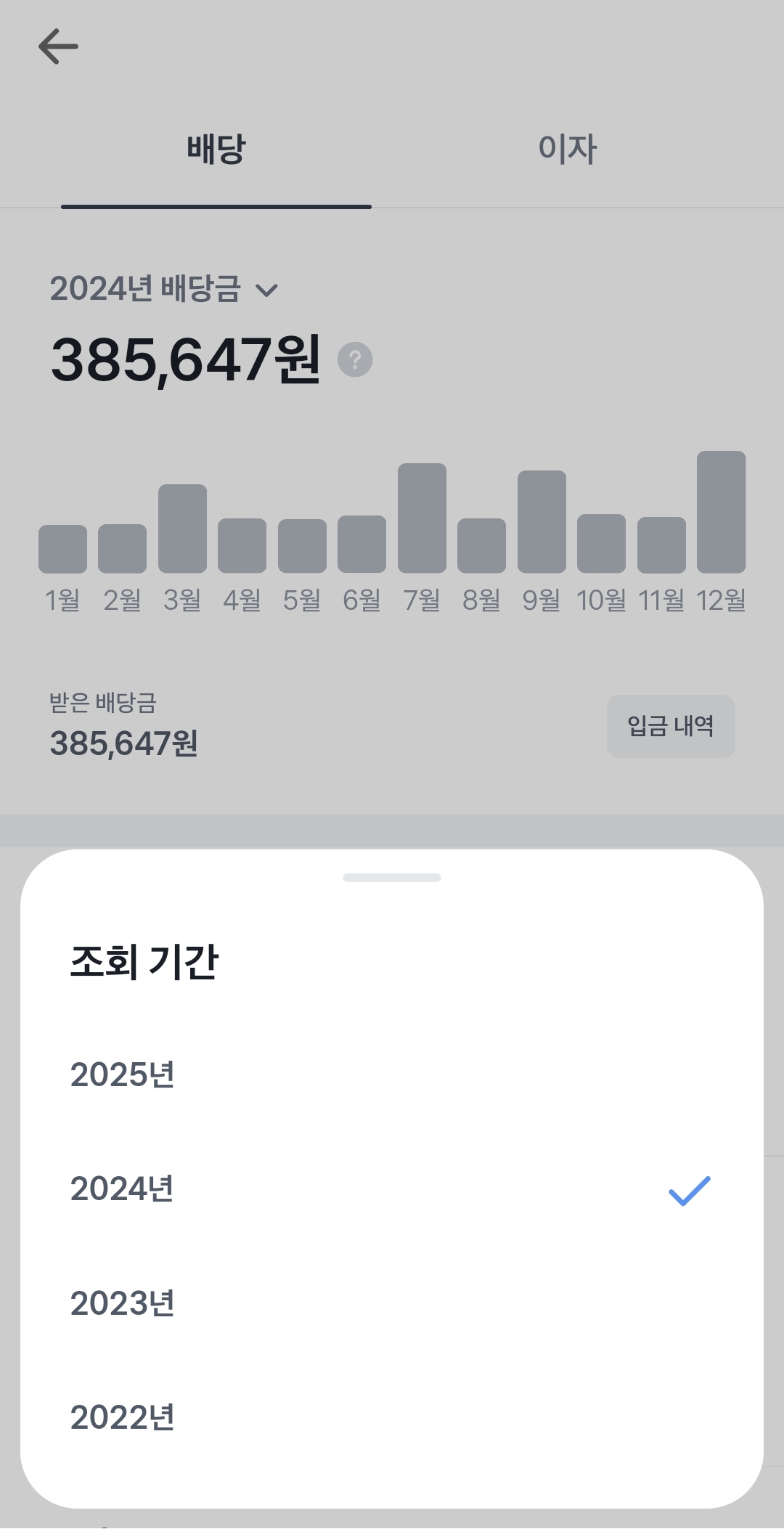Click the back arrow at top left

pyautogui.click(x=59, y=46)
